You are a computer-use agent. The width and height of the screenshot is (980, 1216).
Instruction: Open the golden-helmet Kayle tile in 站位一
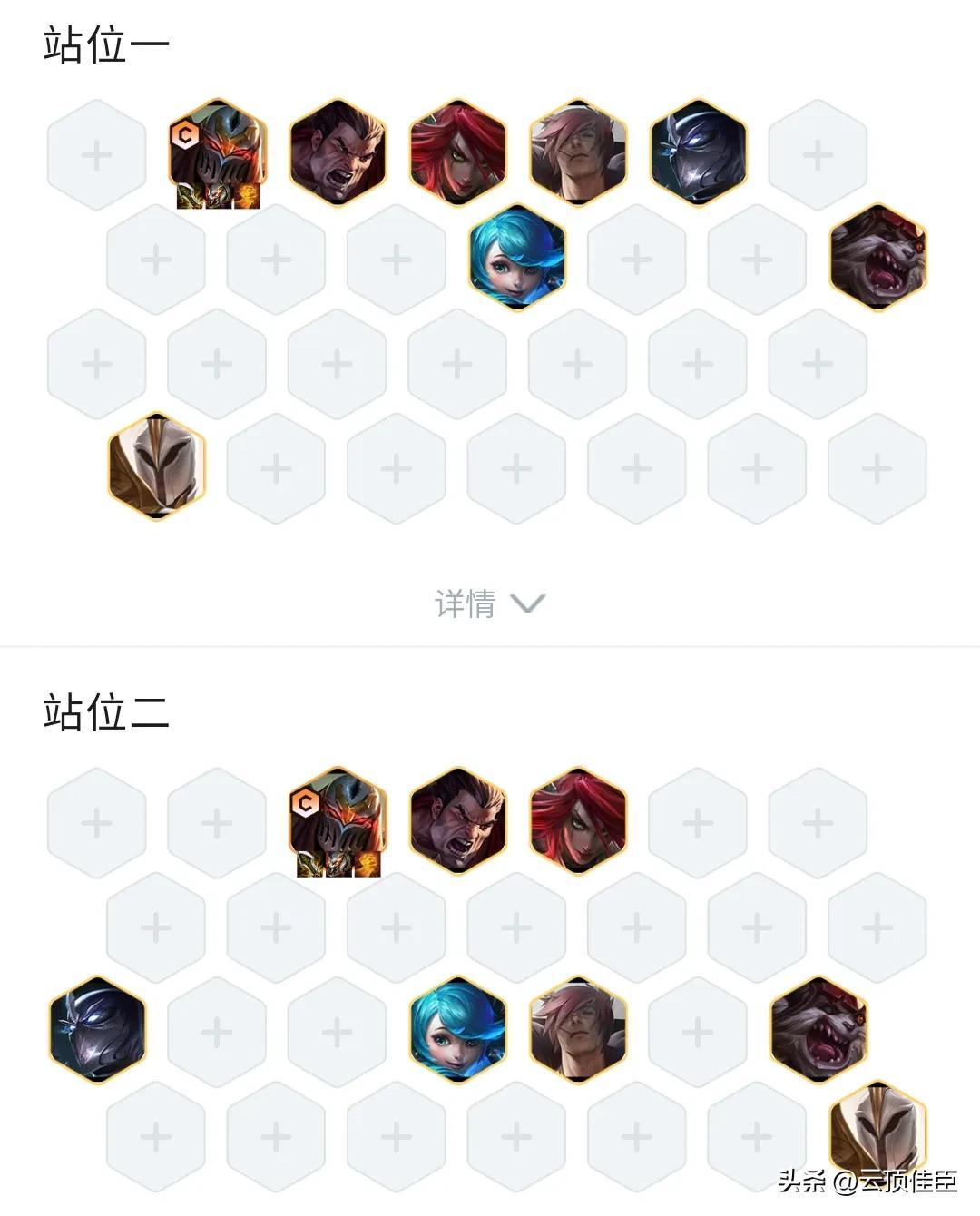pos(157,466)
